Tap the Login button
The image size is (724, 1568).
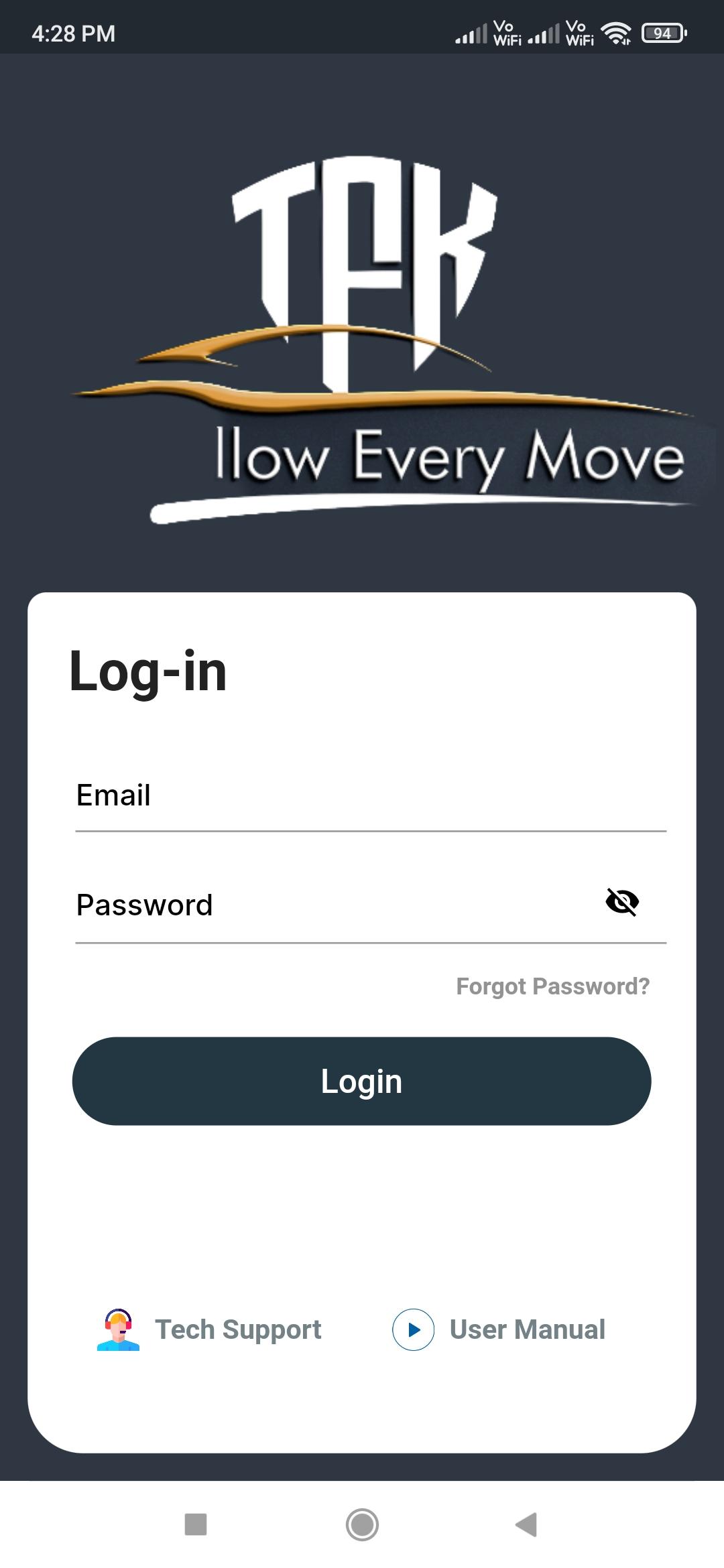click(361, 1081)
